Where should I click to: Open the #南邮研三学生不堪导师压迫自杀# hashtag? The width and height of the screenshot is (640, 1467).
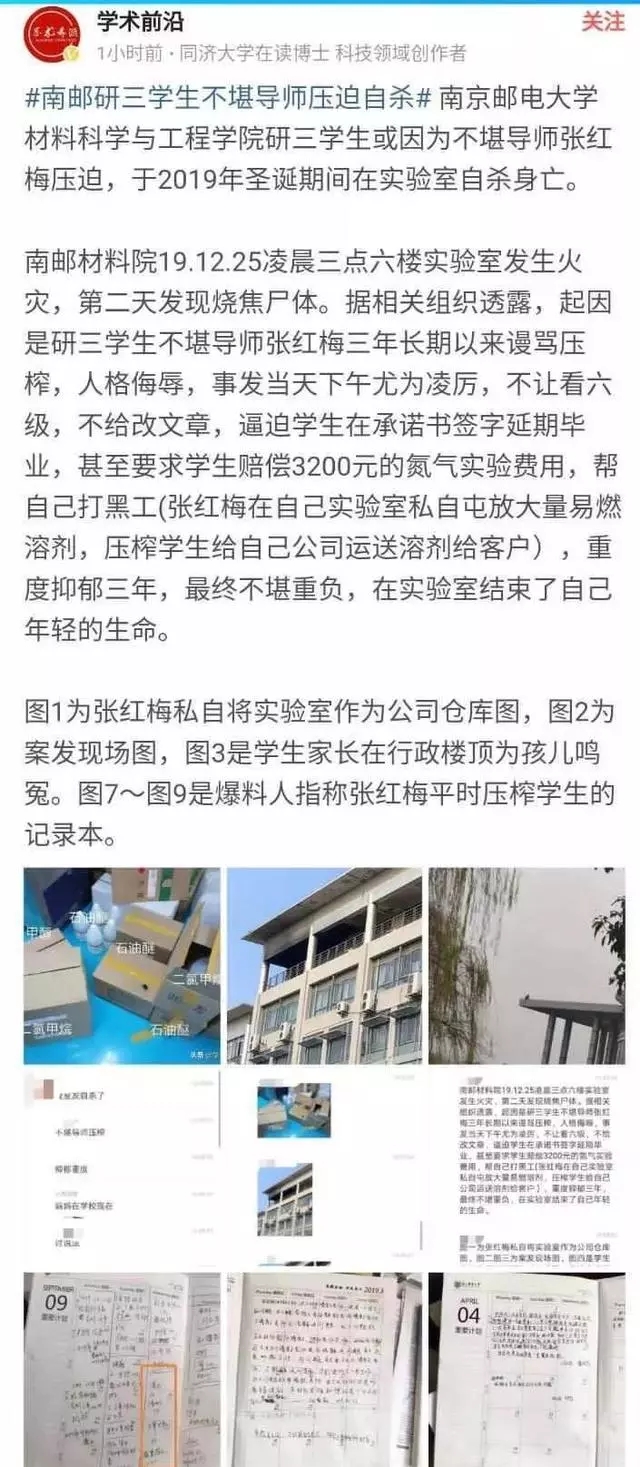tap(228, 98)
